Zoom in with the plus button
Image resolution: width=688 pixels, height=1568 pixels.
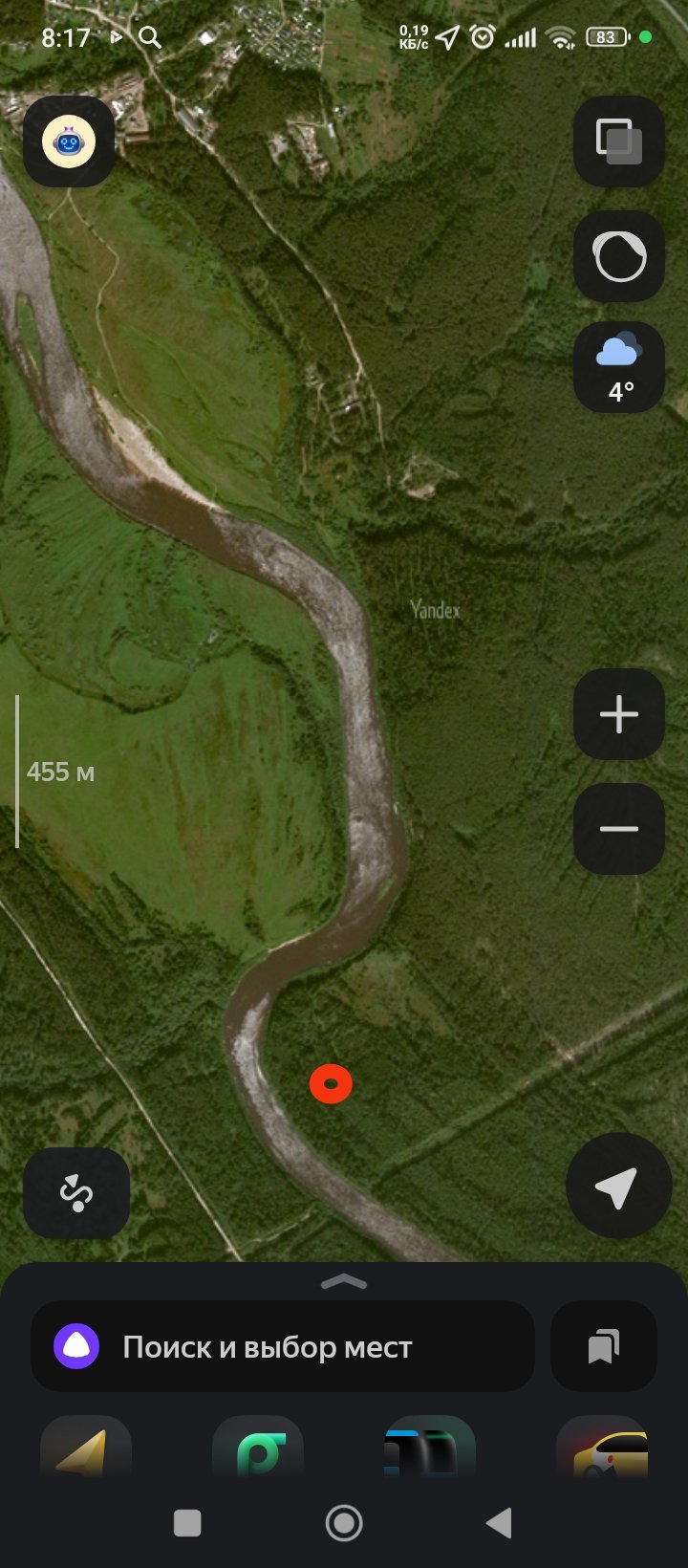pyautogui.click(x=618, y=714)
